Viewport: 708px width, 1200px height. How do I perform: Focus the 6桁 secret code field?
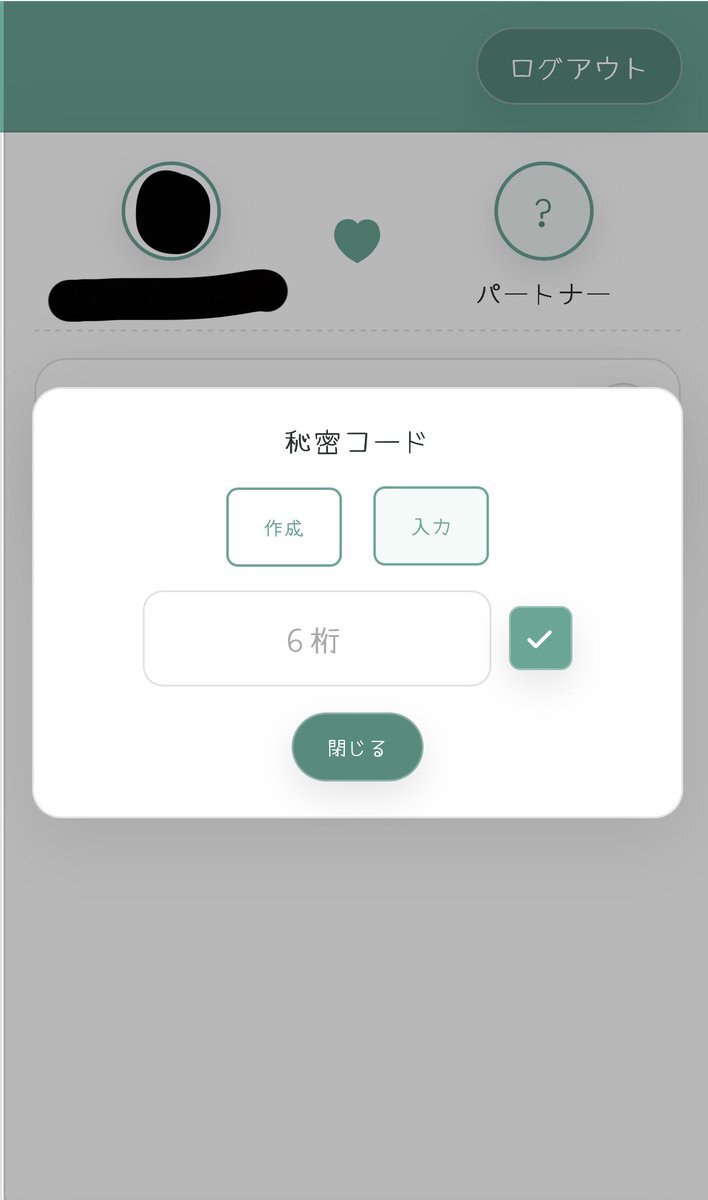[317, 639]
